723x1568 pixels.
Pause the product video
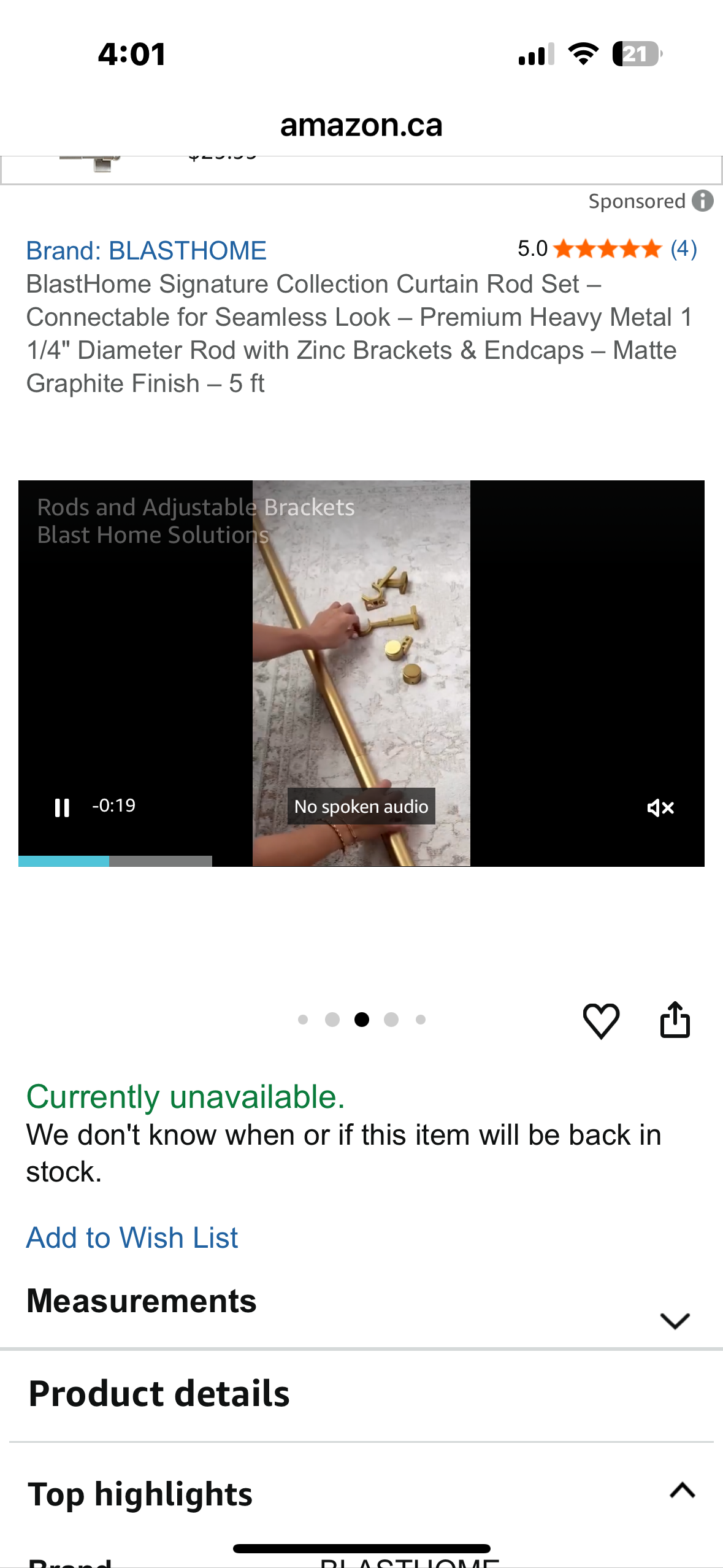pyautogui.click(x=62, y=807)
